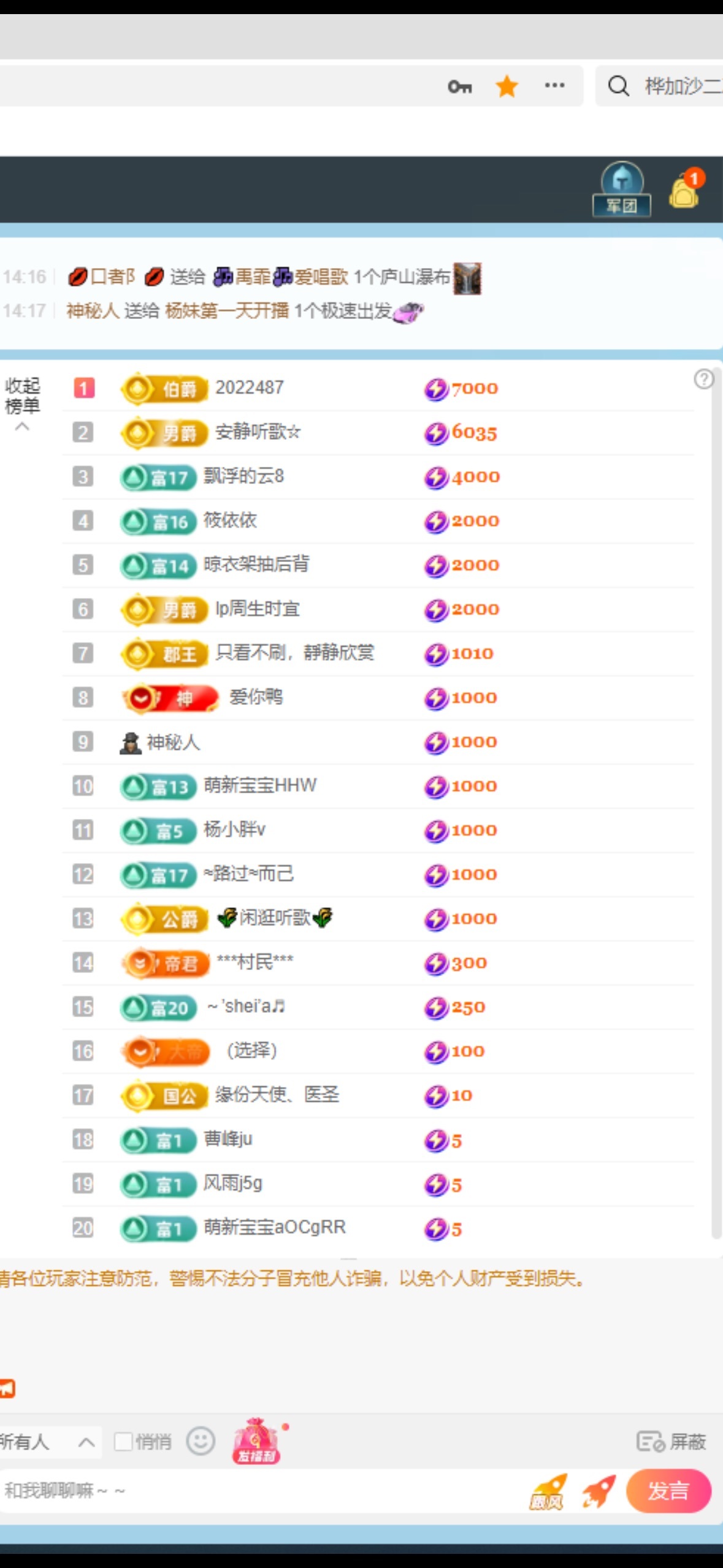The image size is (723, 1568).
Task: Select rank 3 user 飘浮的云8
Action: coord(243,476)
